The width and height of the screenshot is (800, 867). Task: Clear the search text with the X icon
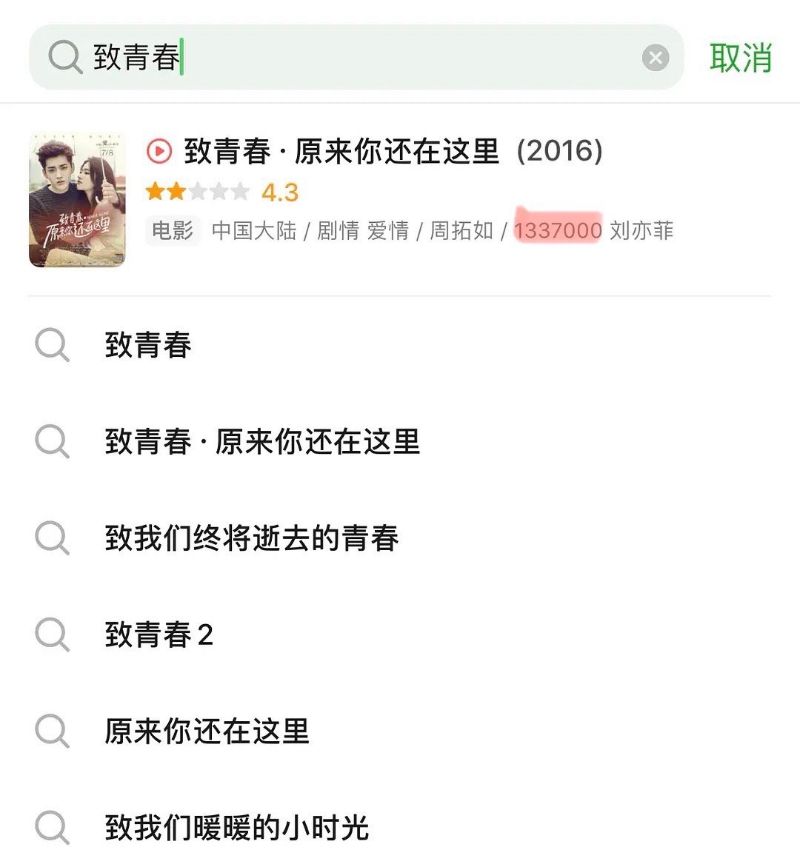pos(655,58)
